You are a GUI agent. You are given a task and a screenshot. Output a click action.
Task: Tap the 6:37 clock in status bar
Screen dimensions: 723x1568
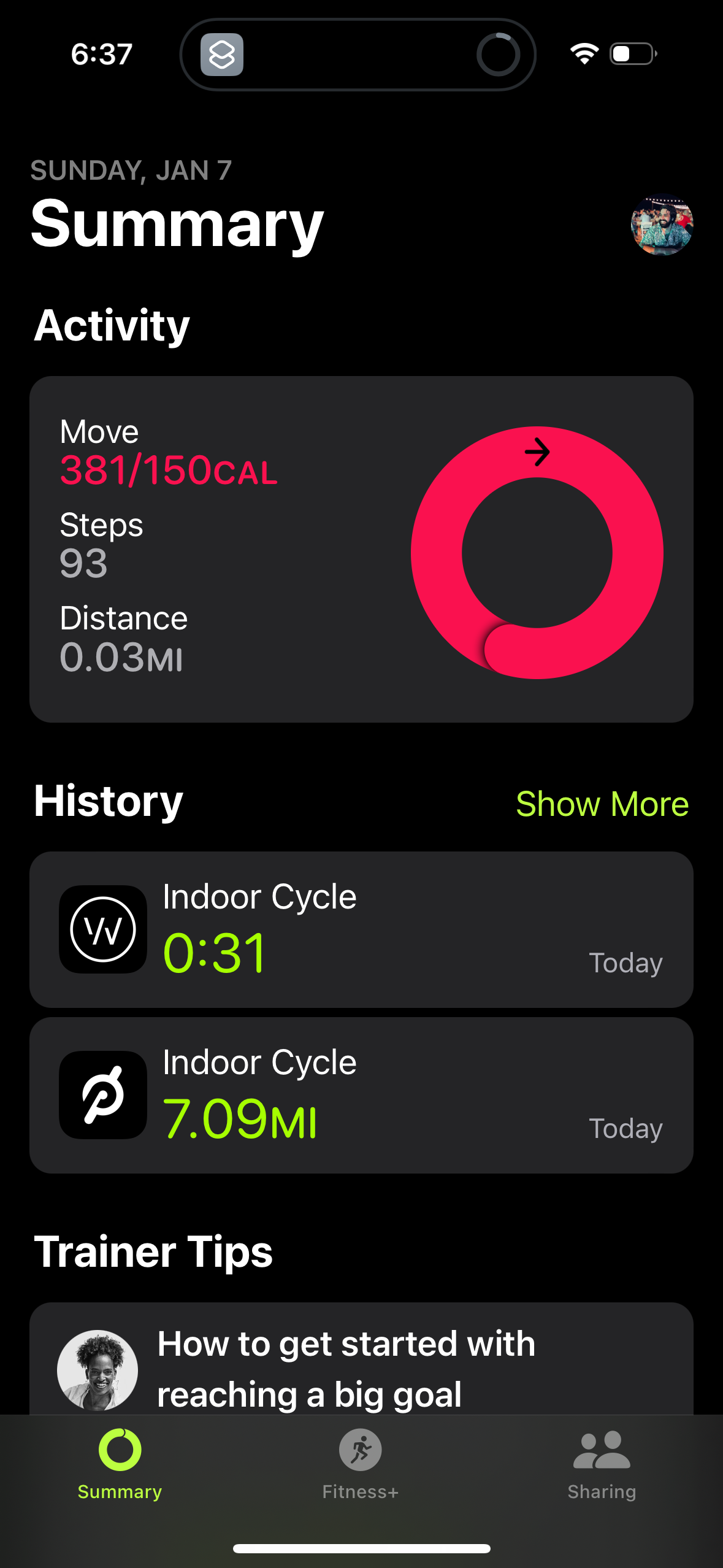[x=99, y=54]
